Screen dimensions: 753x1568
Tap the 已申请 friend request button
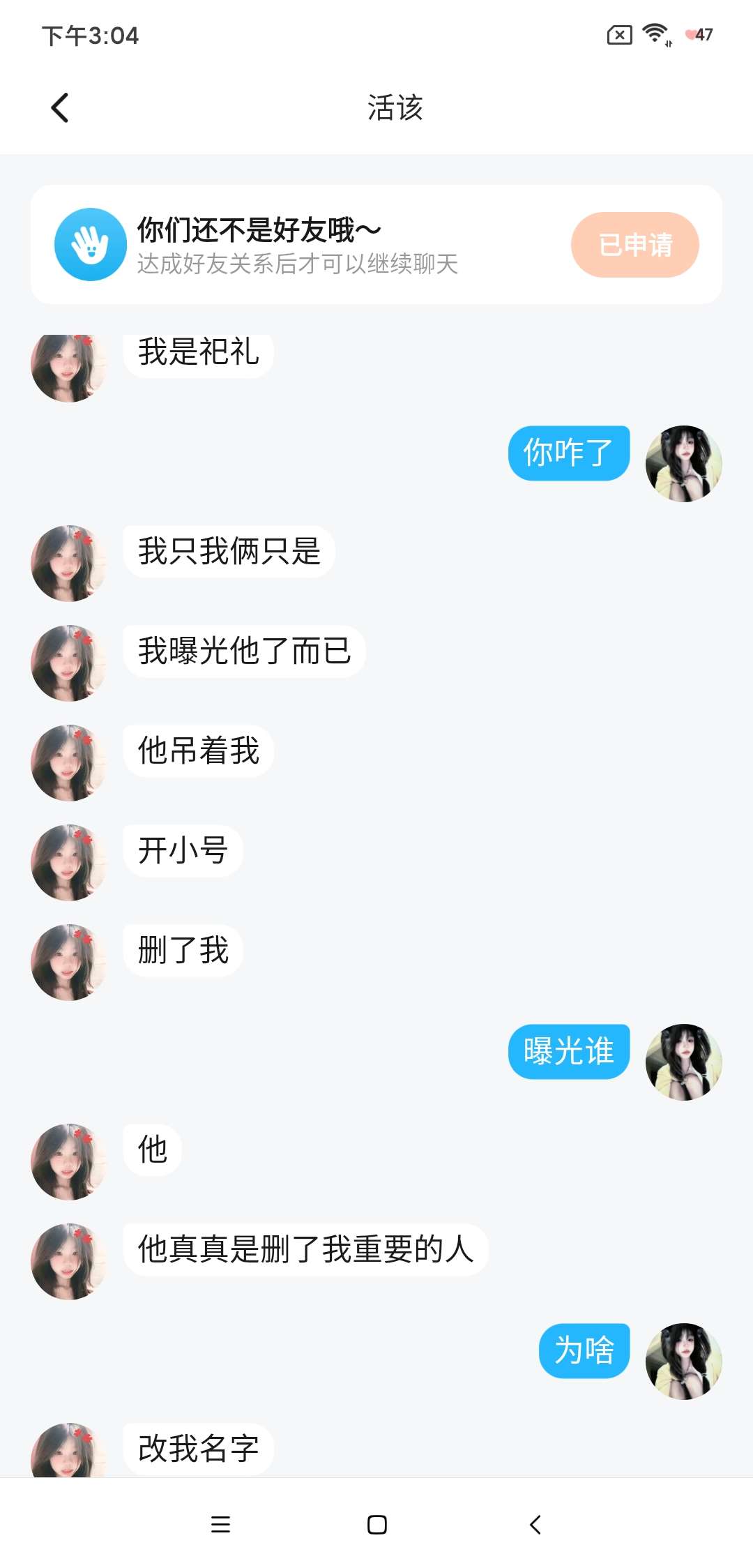pos(634,245)
